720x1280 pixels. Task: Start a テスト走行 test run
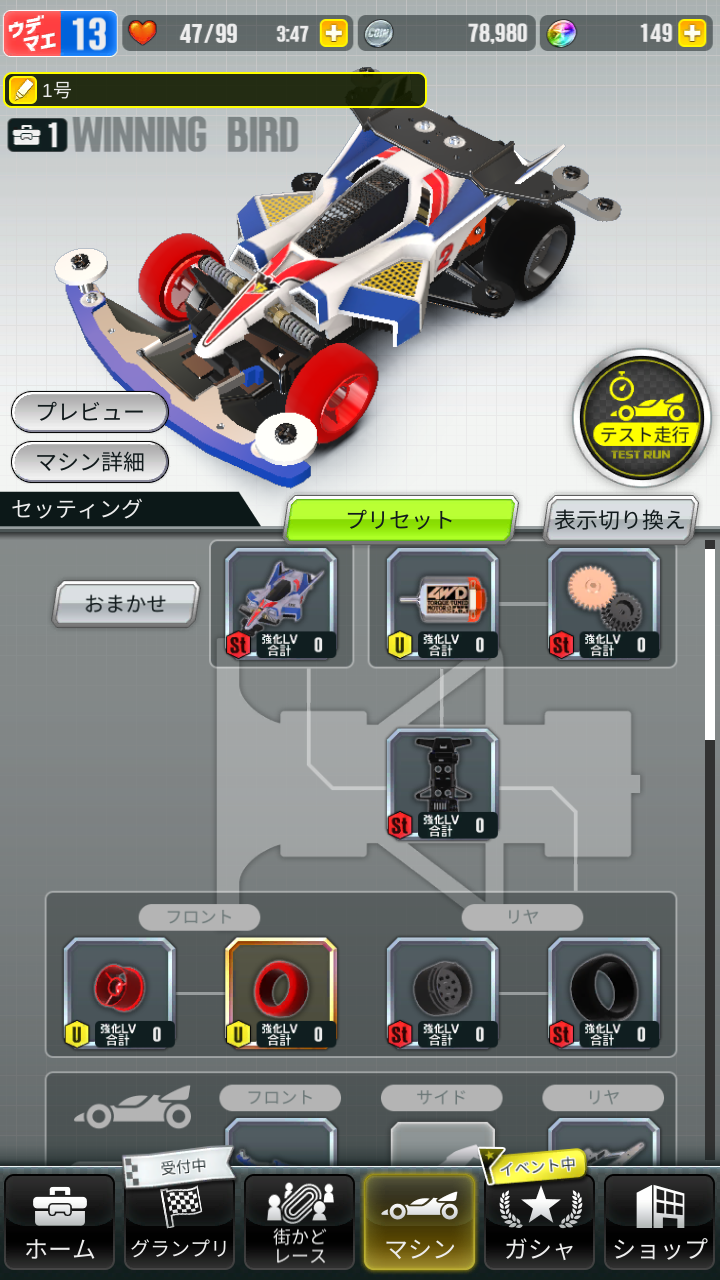coord(642,418)
